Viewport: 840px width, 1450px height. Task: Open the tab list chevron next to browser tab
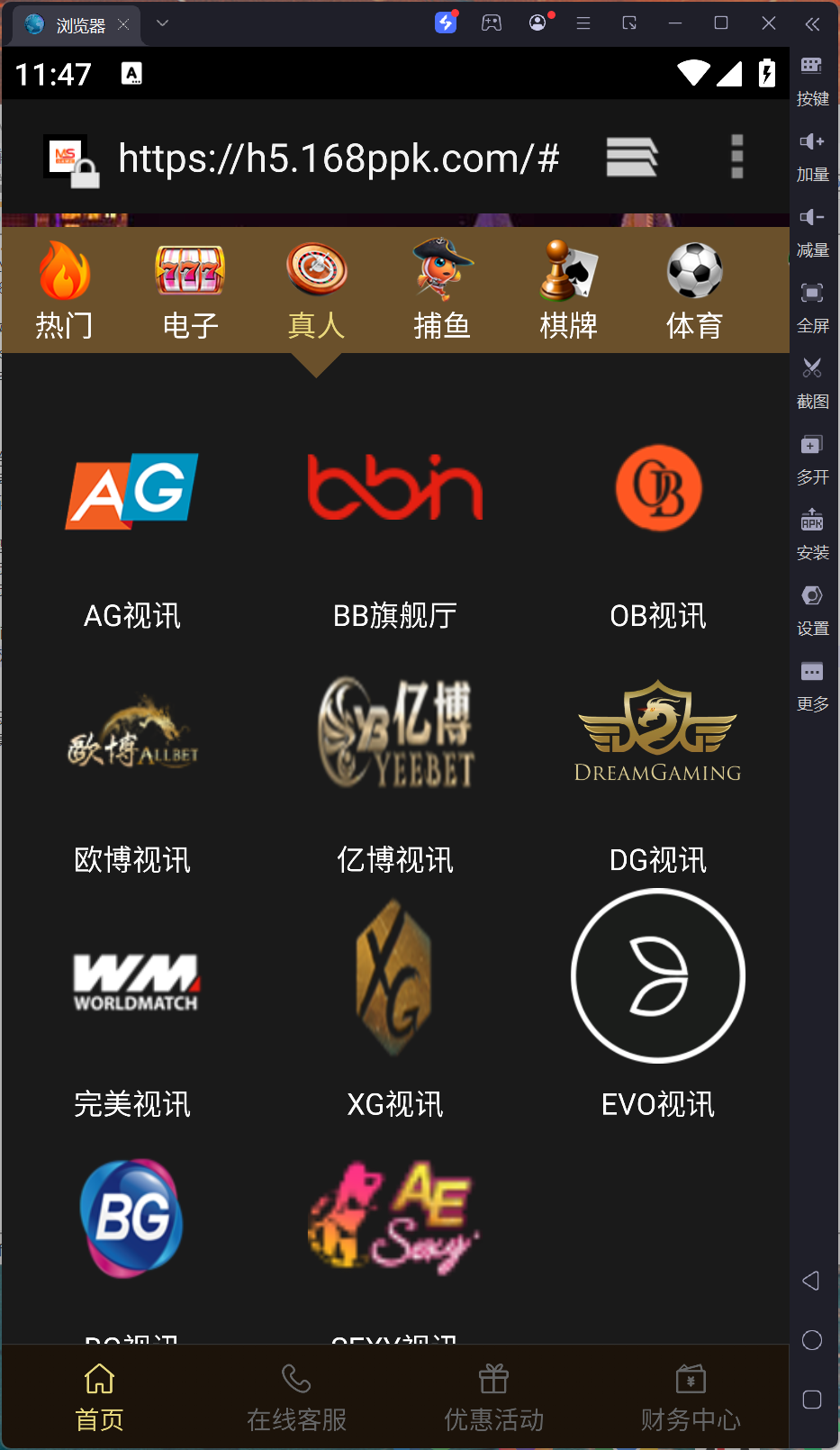[162, 23]
